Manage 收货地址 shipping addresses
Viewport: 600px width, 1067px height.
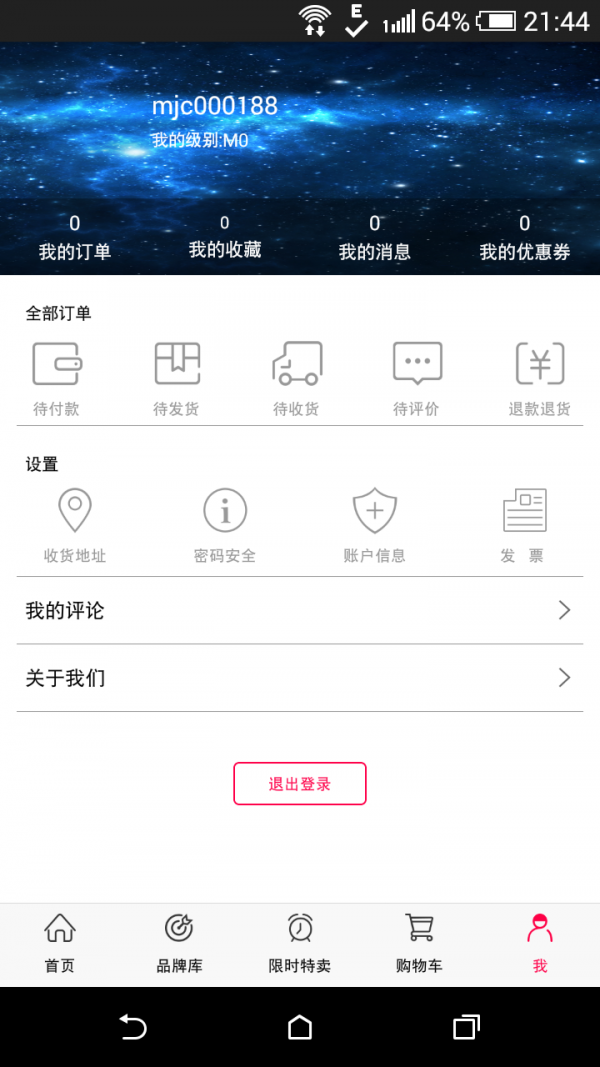(75, 525)
